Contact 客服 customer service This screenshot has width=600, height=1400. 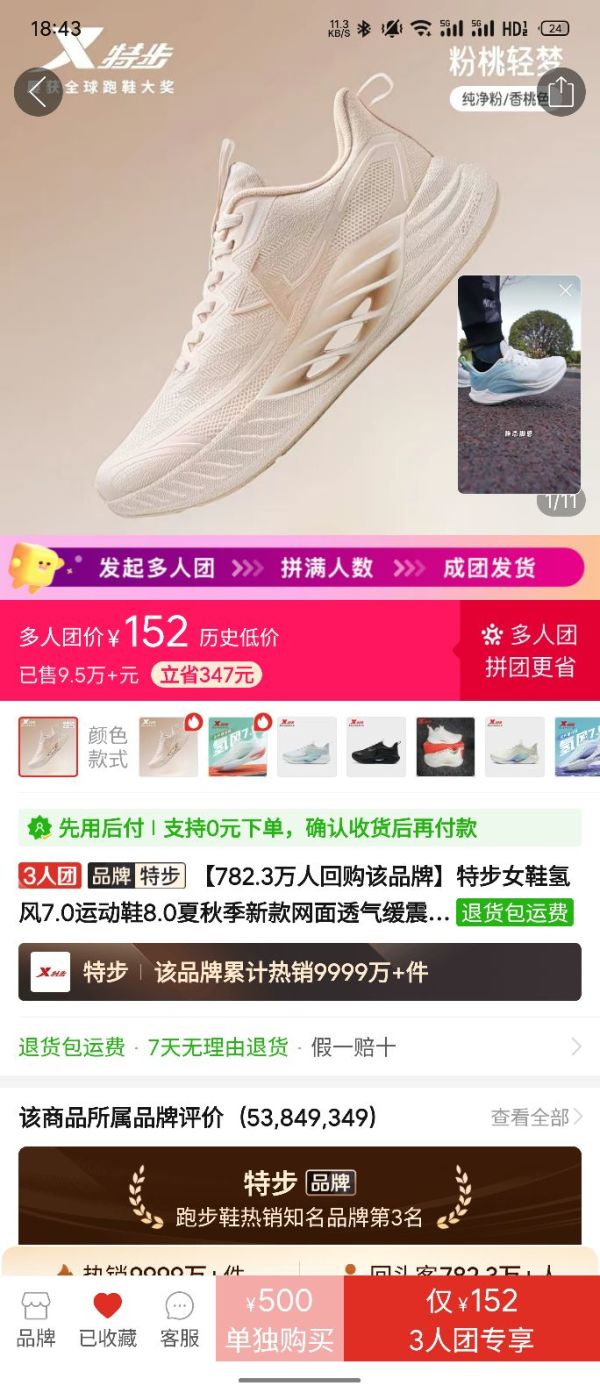179,1318
